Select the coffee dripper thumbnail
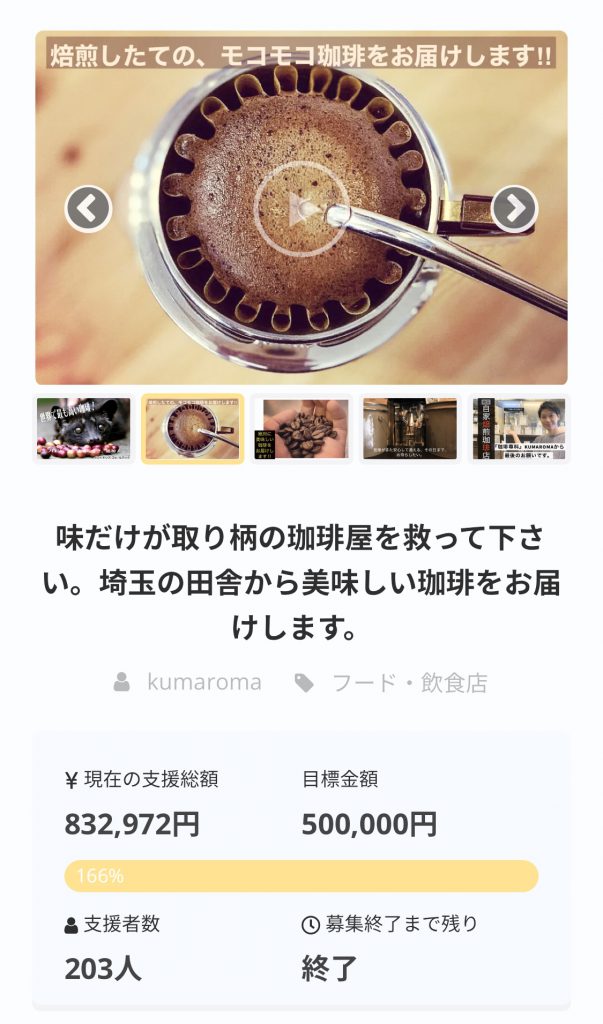 pyautogui.click(x=192, y=429)
